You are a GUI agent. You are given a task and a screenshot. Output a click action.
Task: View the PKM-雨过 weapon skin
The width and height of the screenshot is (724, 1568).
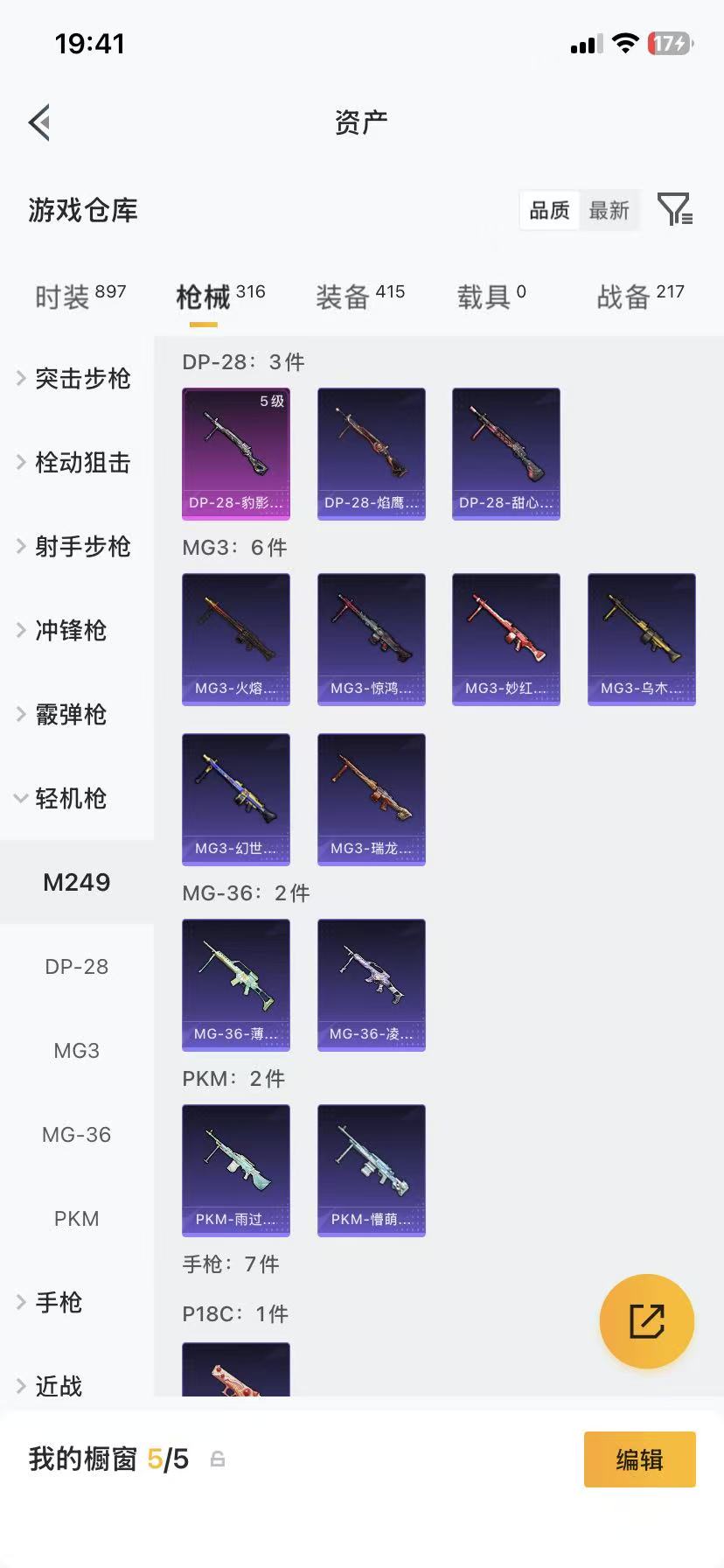pyautogui.click(x=235, y=1170)
